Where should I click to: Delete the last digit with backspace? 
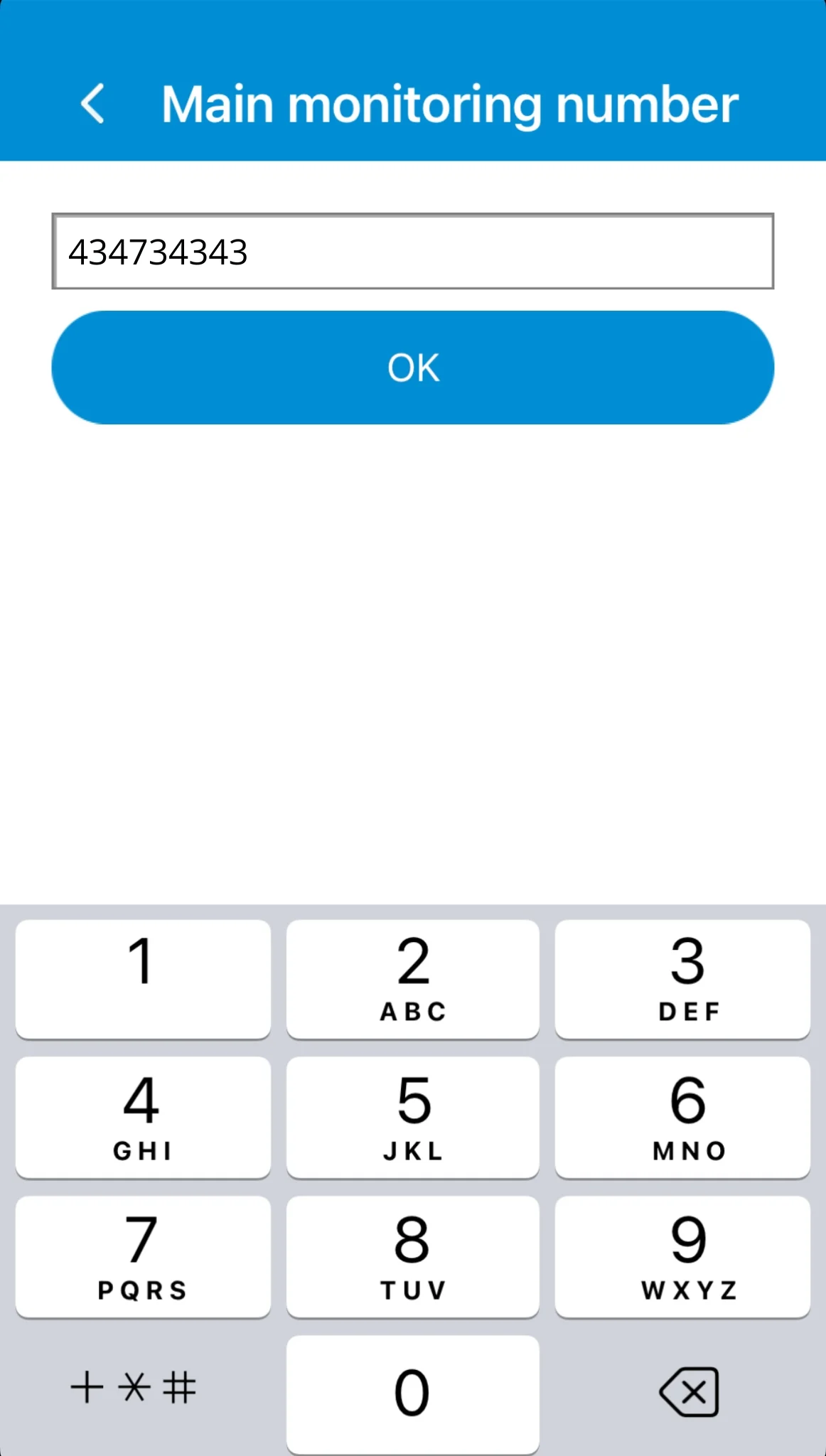tap(689, 1392)
